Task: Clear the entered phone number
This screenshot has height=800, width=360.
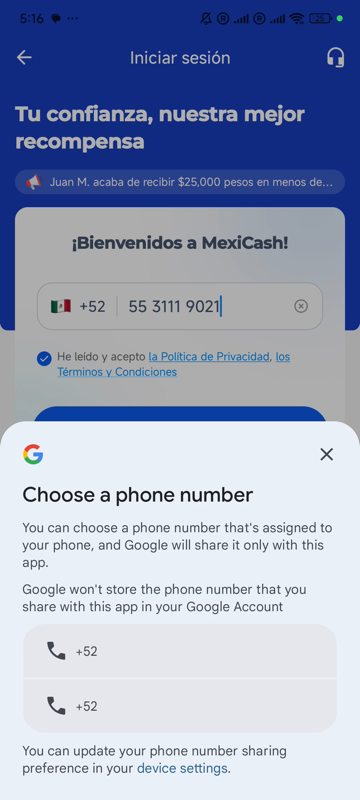Action: point(301,306)
